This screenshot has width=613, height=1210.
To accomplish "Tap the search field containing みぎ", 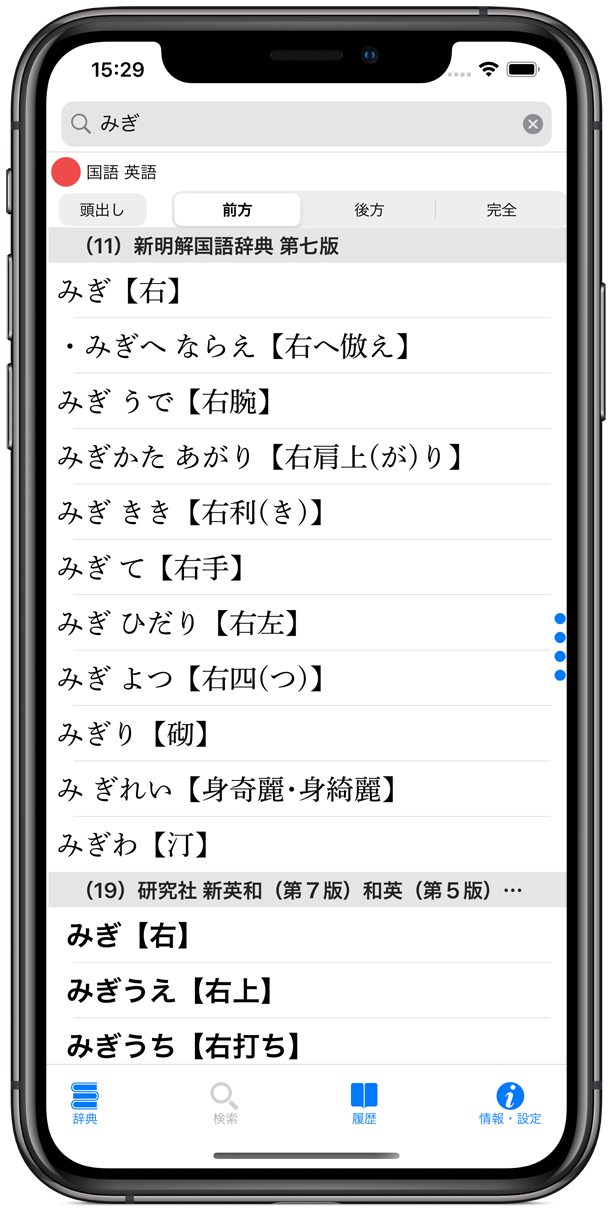I will click(x=300, y=124).
